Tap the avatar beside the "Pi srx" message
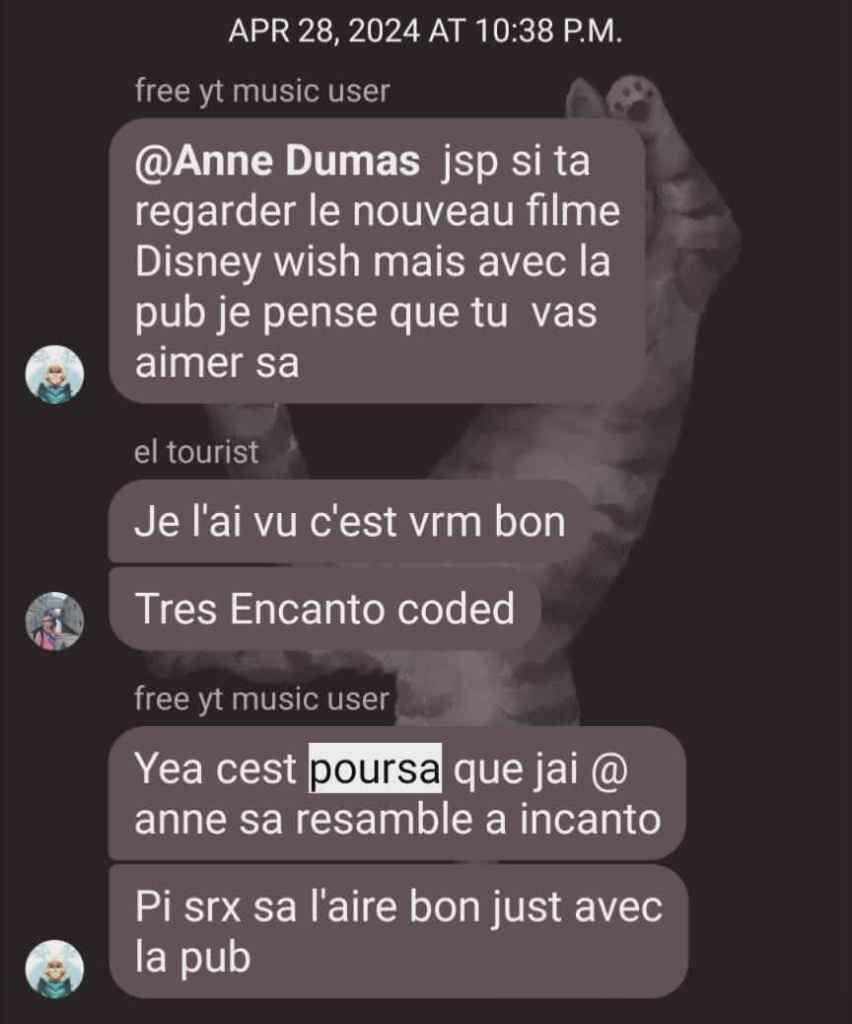This screenshot has height=1024, width=852. point(54,968)
